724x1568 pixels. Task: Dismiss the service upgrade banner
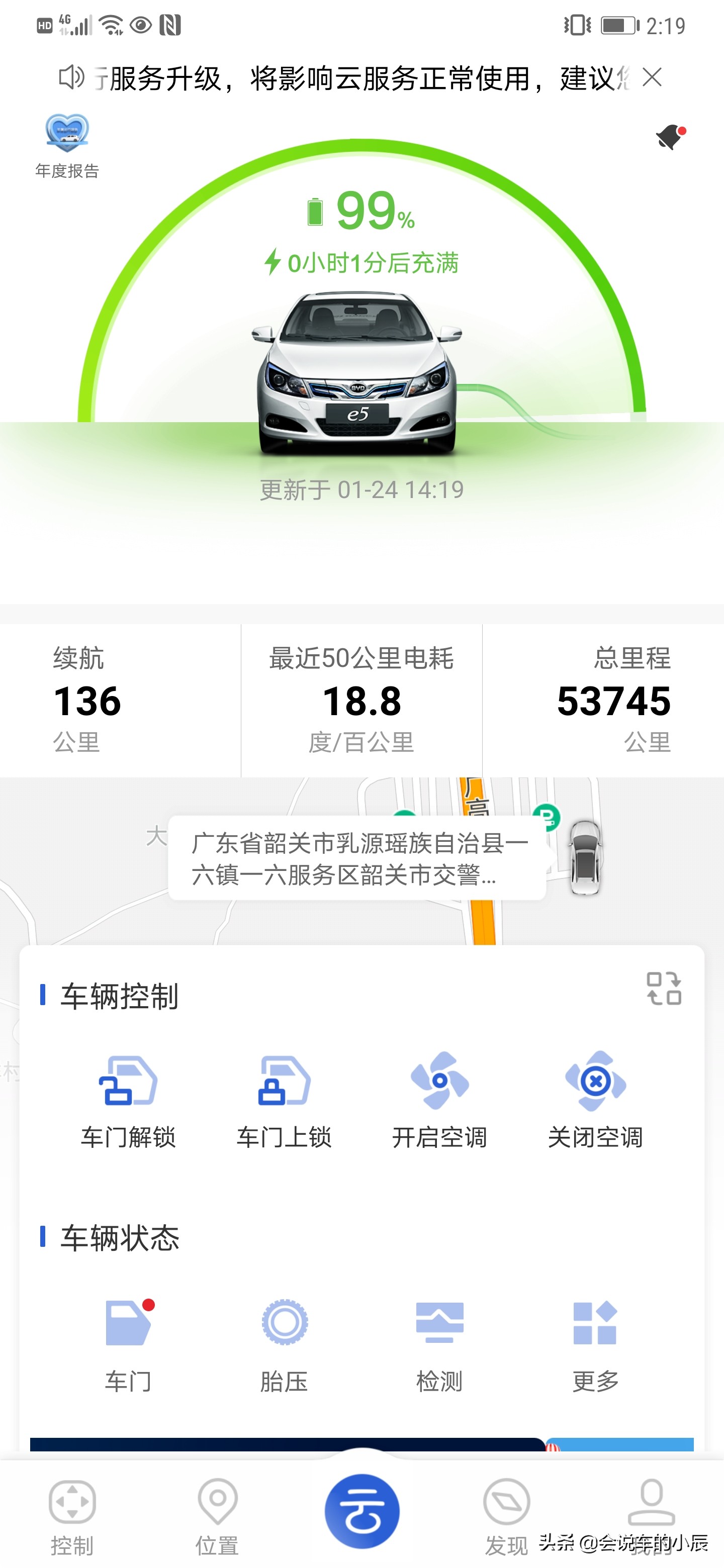653,78
